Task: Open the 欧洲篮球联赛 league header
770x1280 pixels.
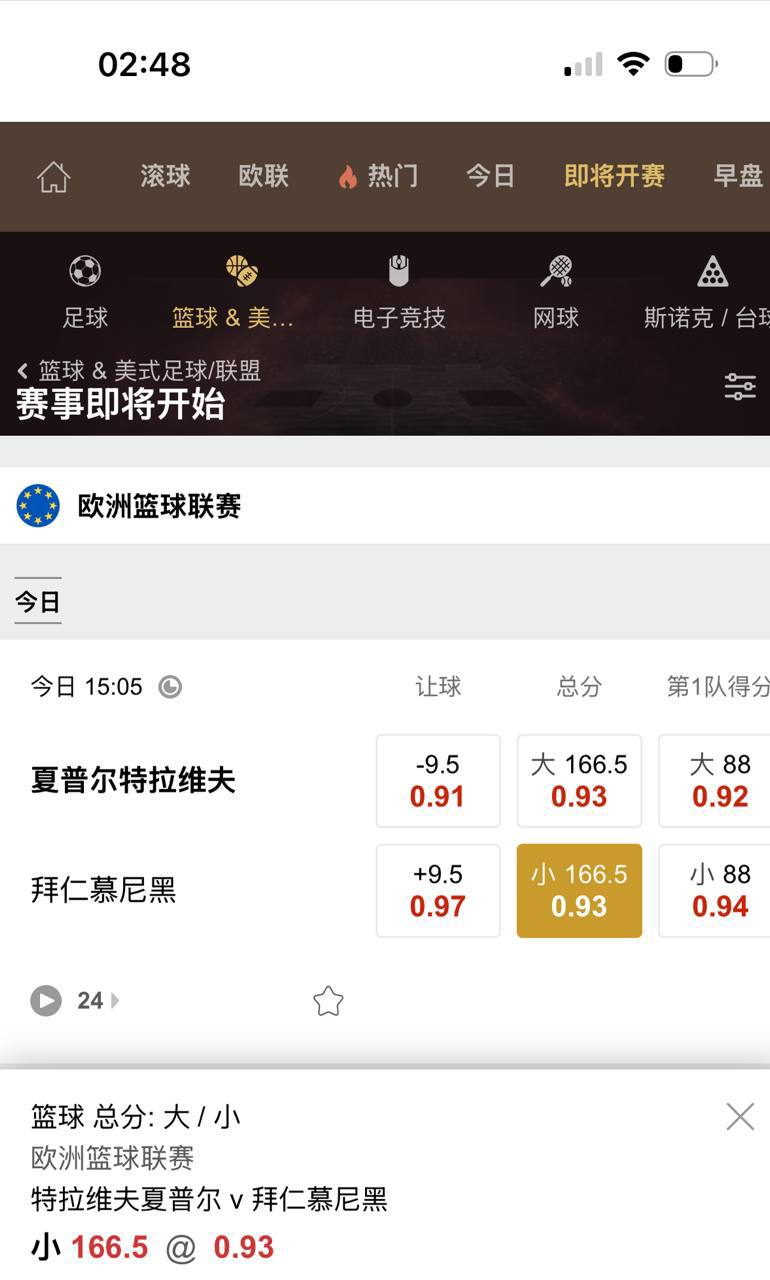Action: (160, 506)
